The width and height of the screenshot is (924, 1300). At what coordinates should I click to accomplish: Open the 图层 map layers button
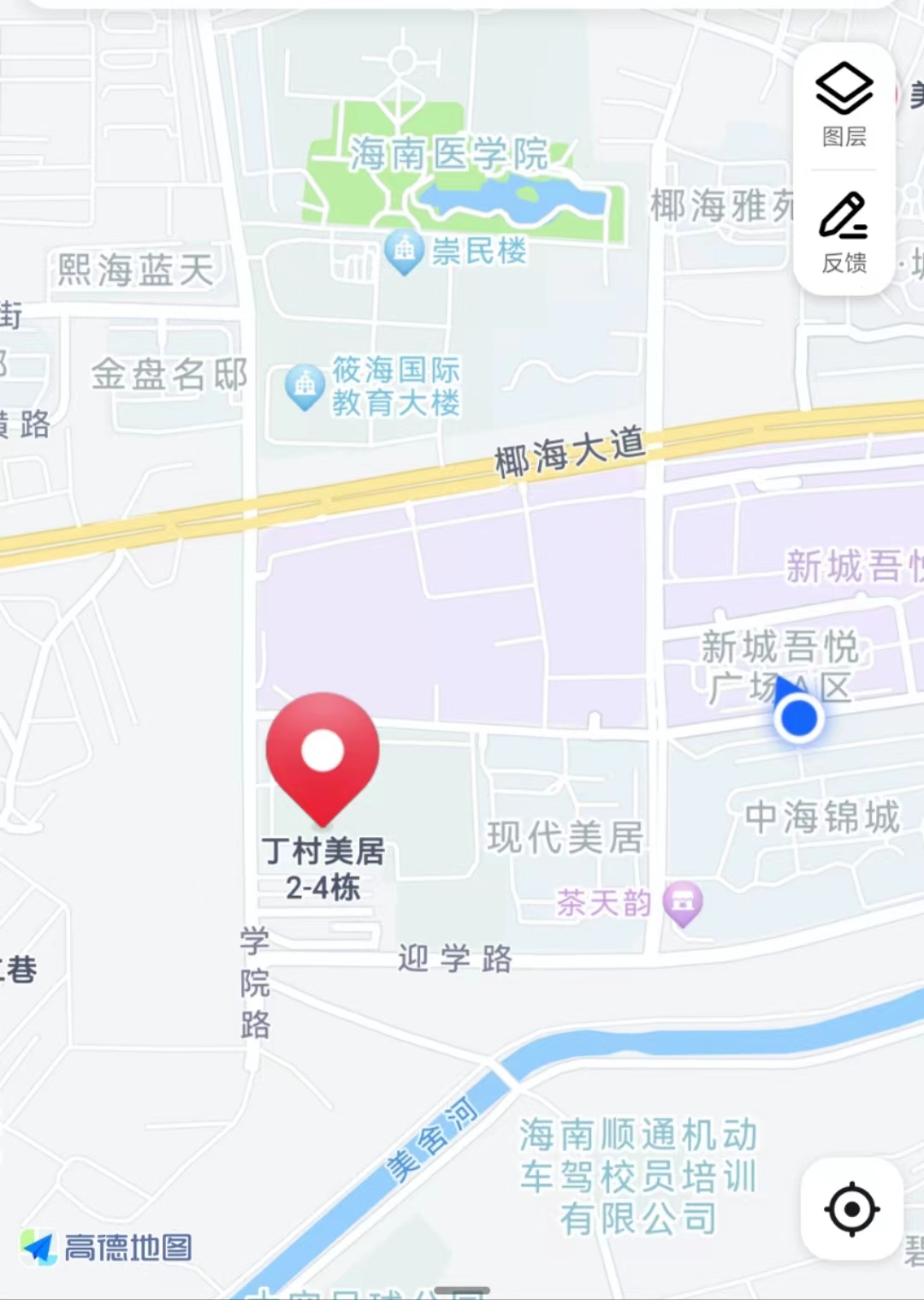tap(844, 104)
